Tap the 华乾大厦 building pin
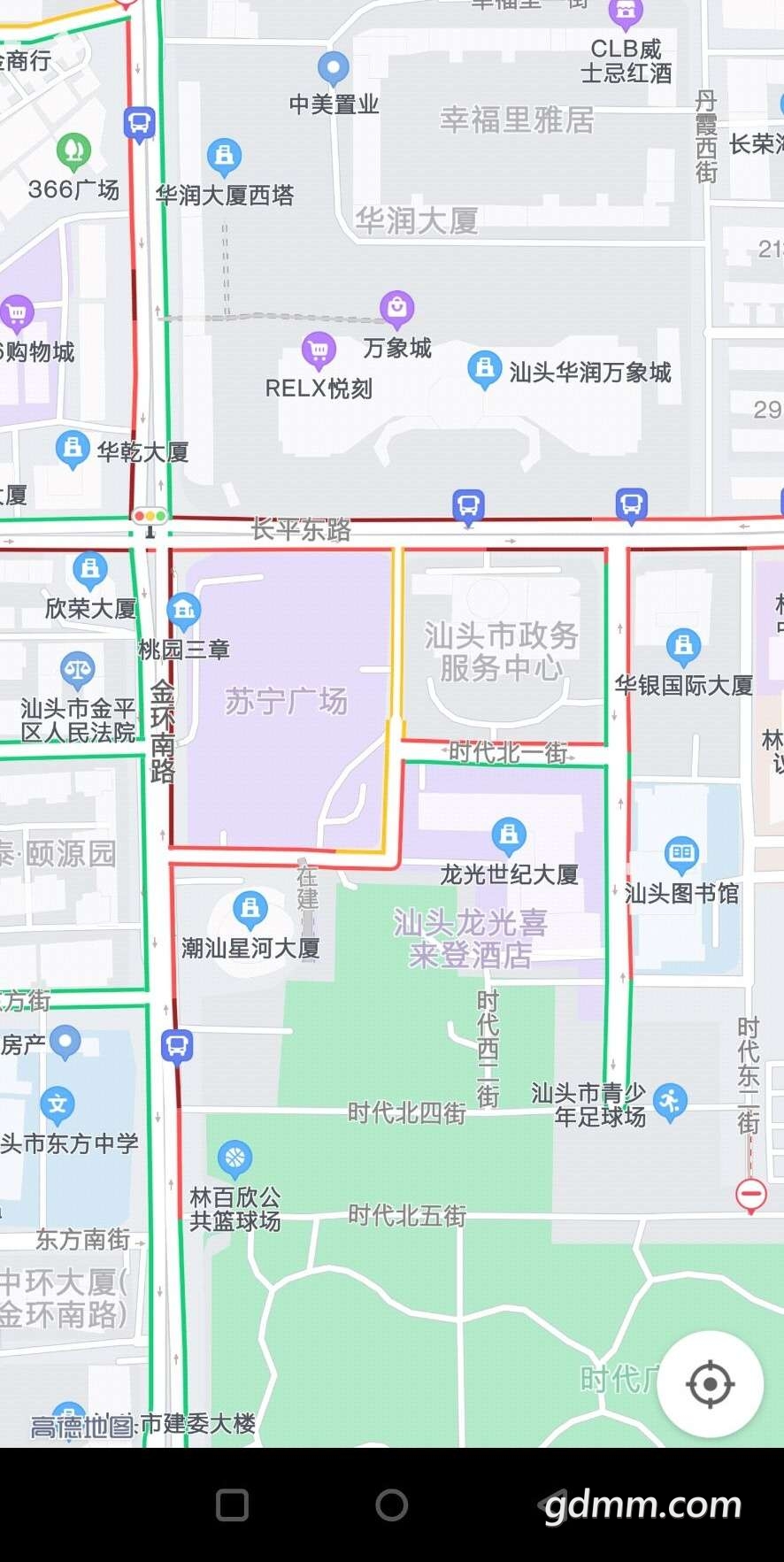The width and height of the screenshot is (784, 1562). [x=73, y=449]
